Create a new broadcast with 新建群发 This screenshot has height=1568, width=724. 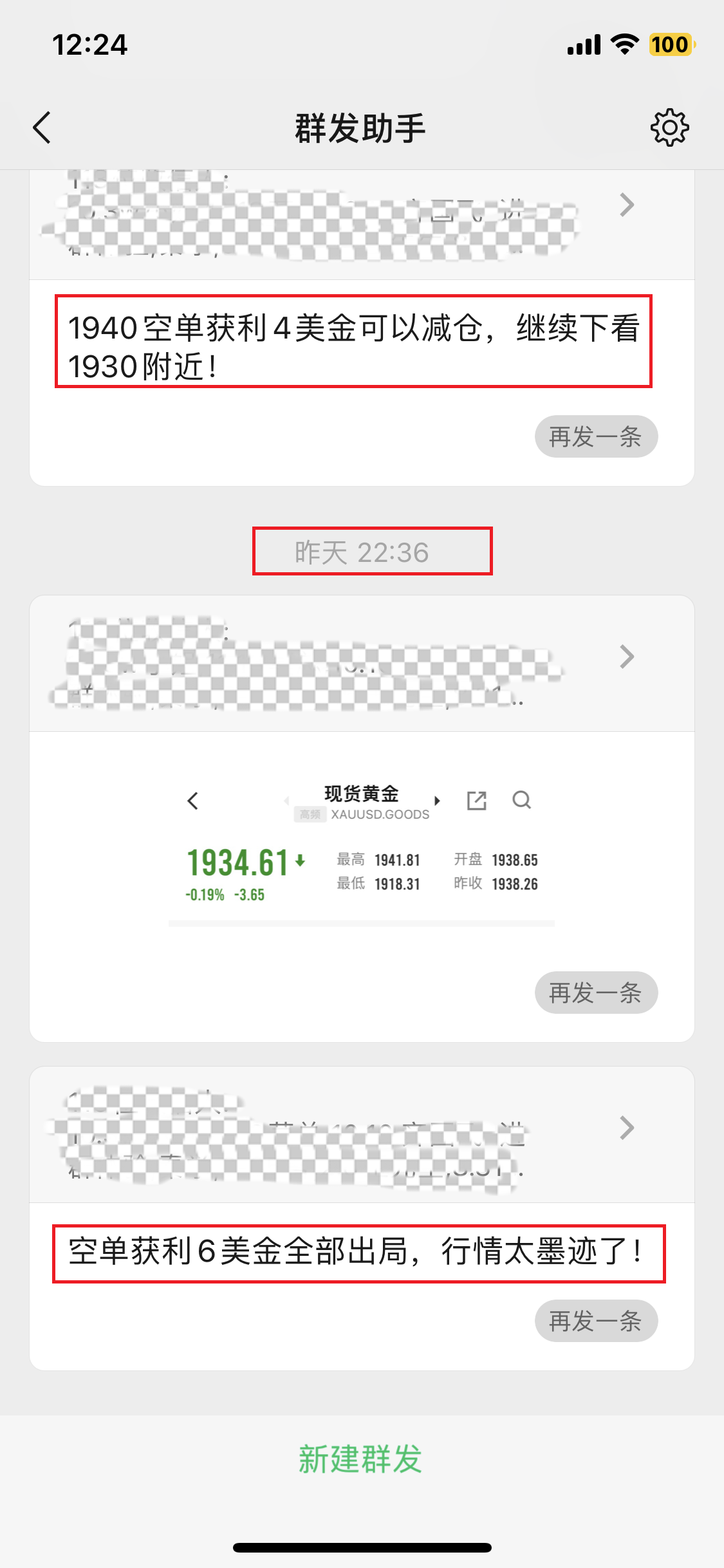(x=360, y=1459)
